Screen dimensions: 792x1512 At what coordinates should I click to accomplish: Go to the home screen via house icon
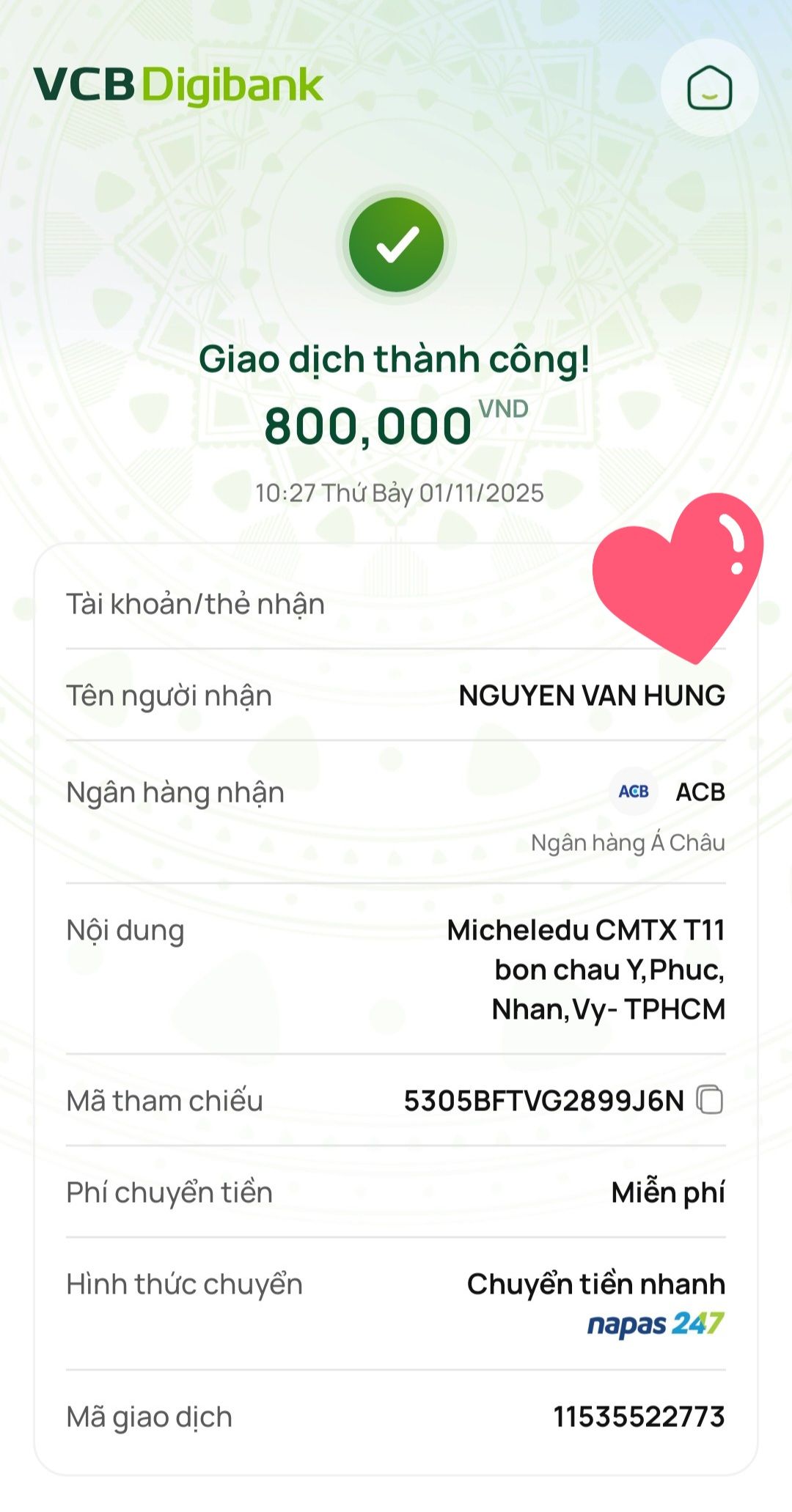(709, 88)
